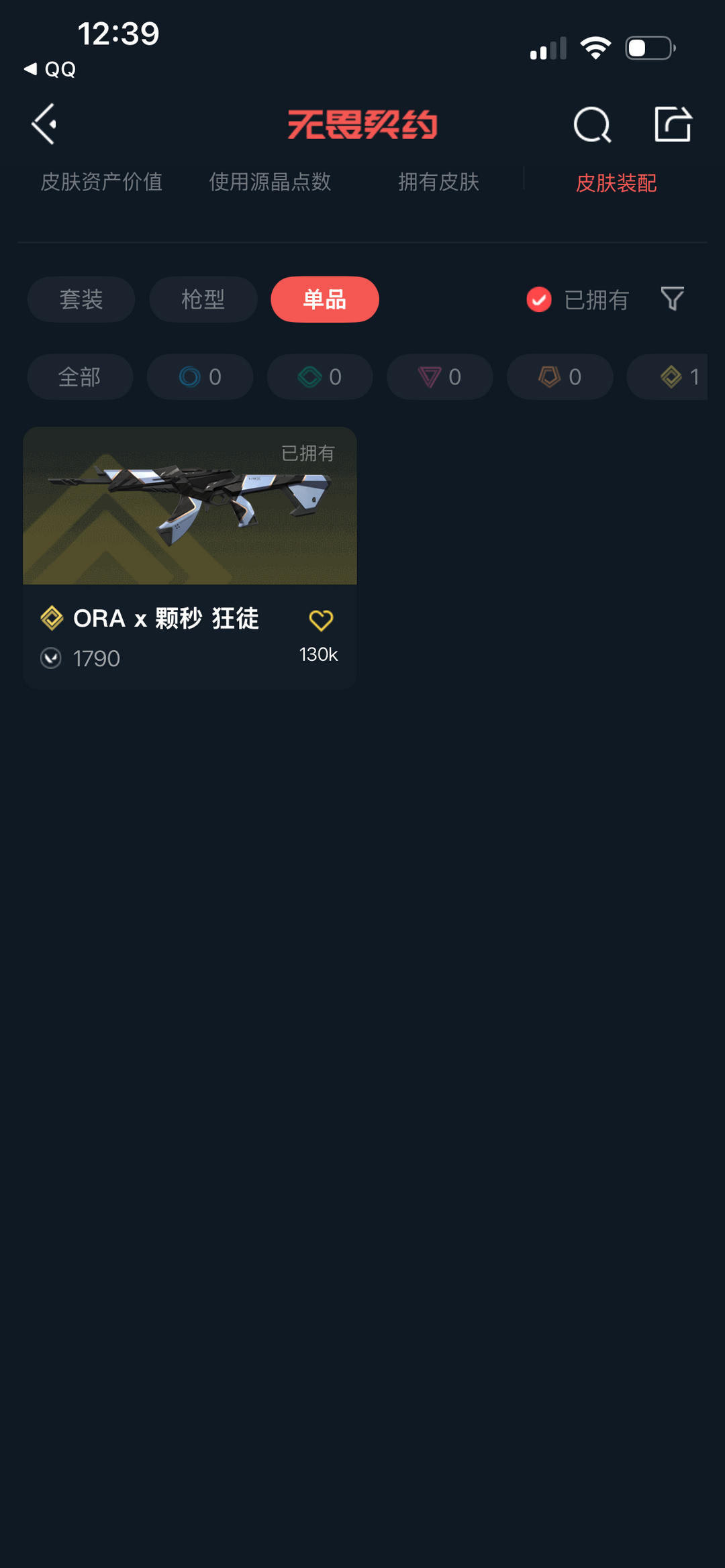Share this page via share icon
This screenshot has height=1568, width=725.
coord(673,124)
